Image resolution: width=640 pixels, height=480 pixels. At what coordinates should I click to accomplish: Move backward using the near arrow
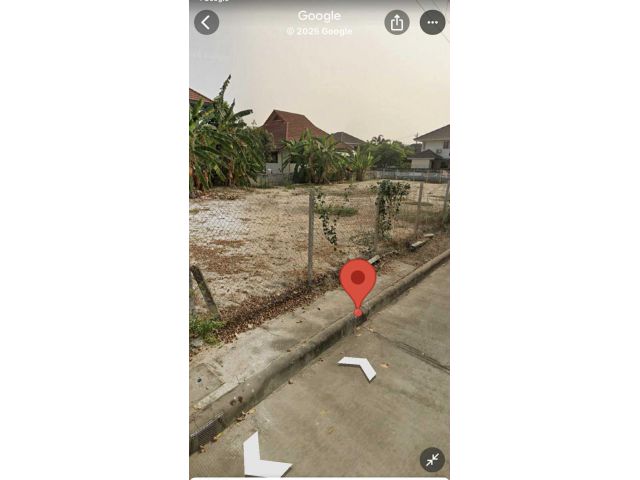point(262,458)
